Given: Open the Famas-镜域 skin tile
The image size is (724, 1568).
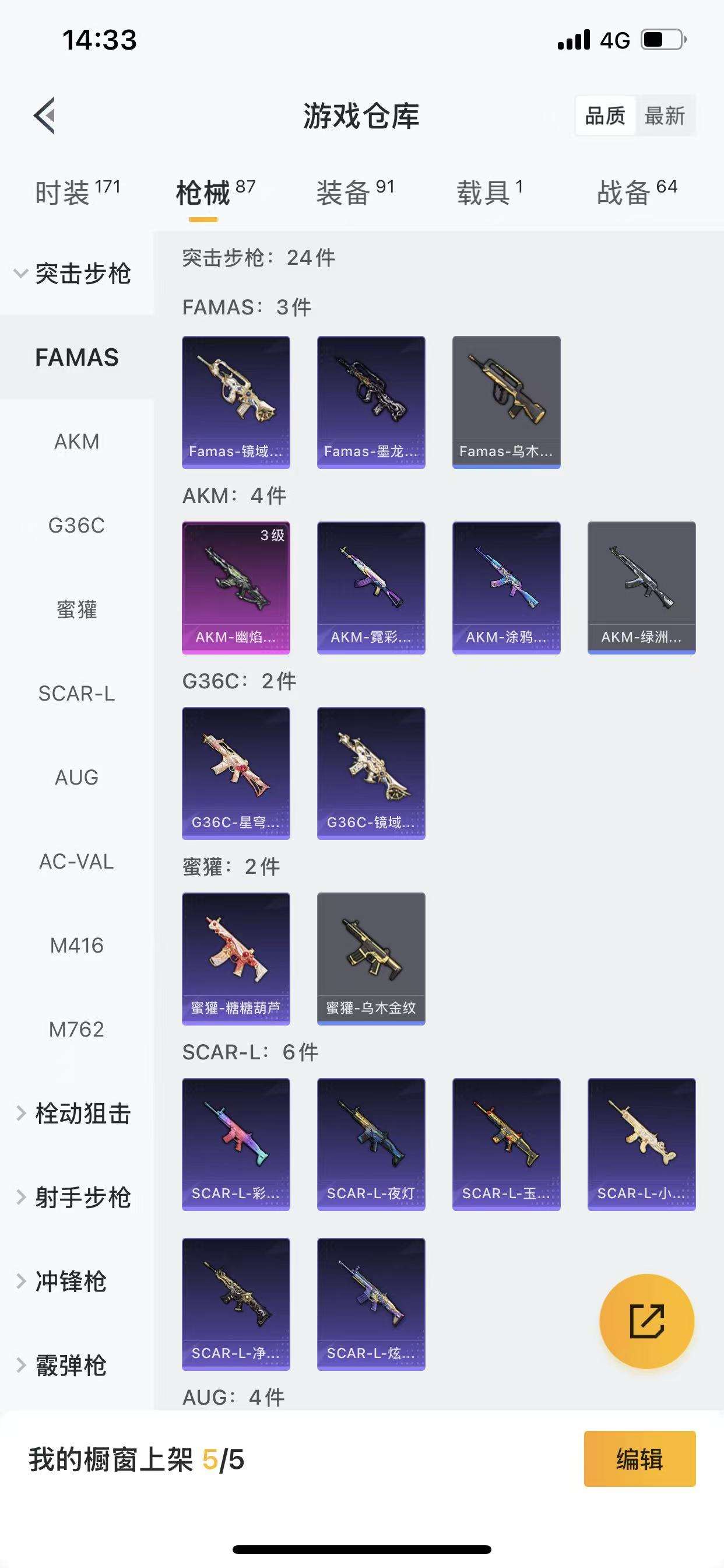Looking at the screenshot, I should pyautogui.click(x=236, y=402).
